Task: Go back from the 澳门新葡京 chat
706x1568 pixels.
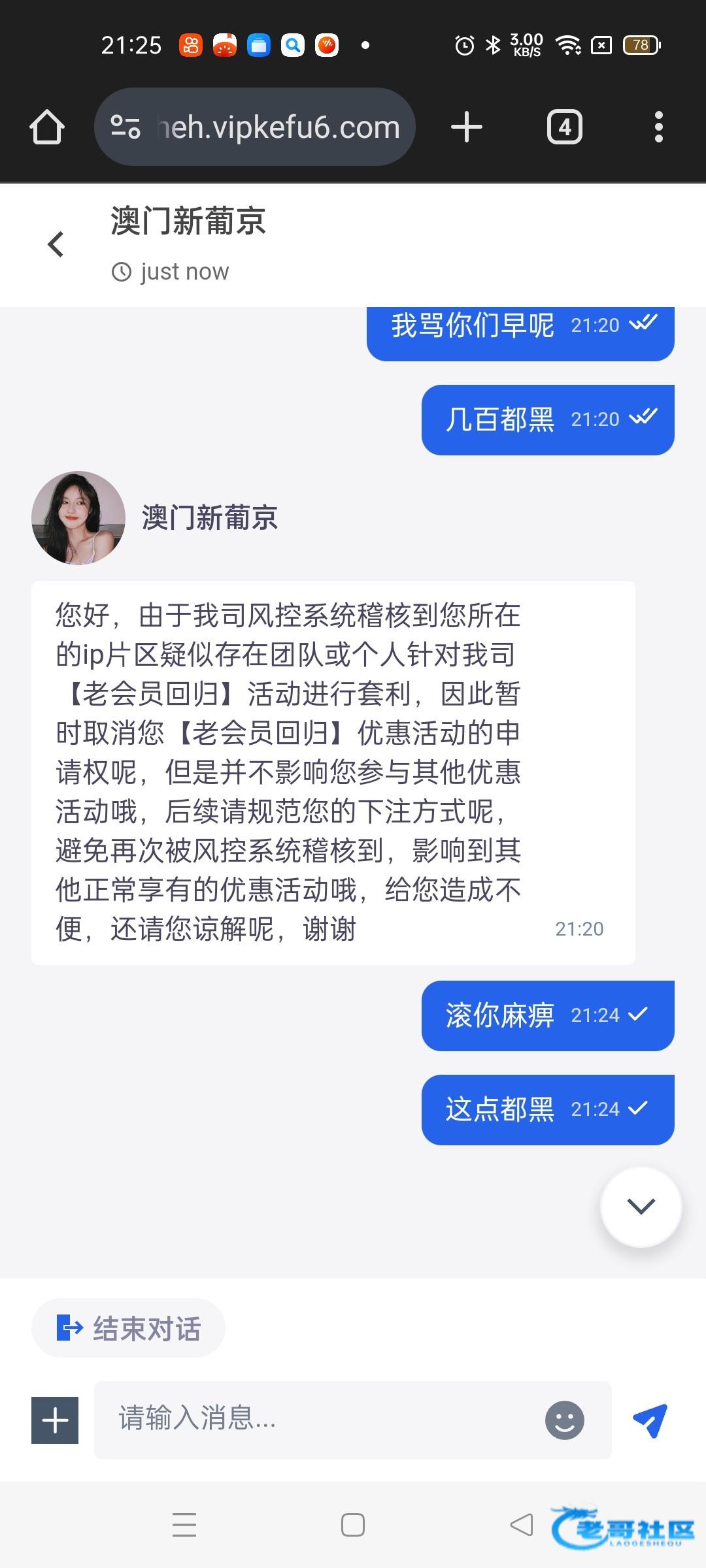Action: 56,244
